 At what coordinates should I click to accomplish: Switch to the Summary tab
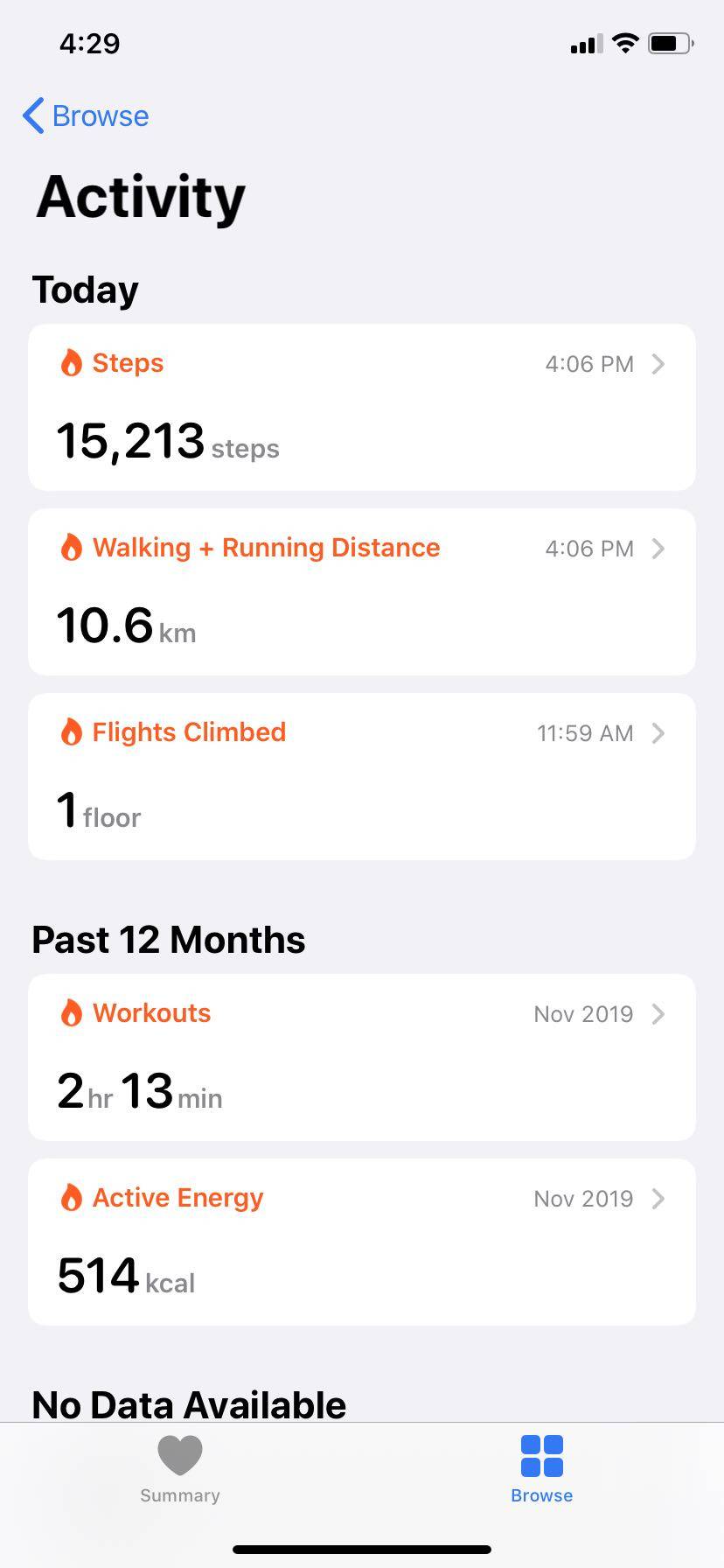point(180,1470)
